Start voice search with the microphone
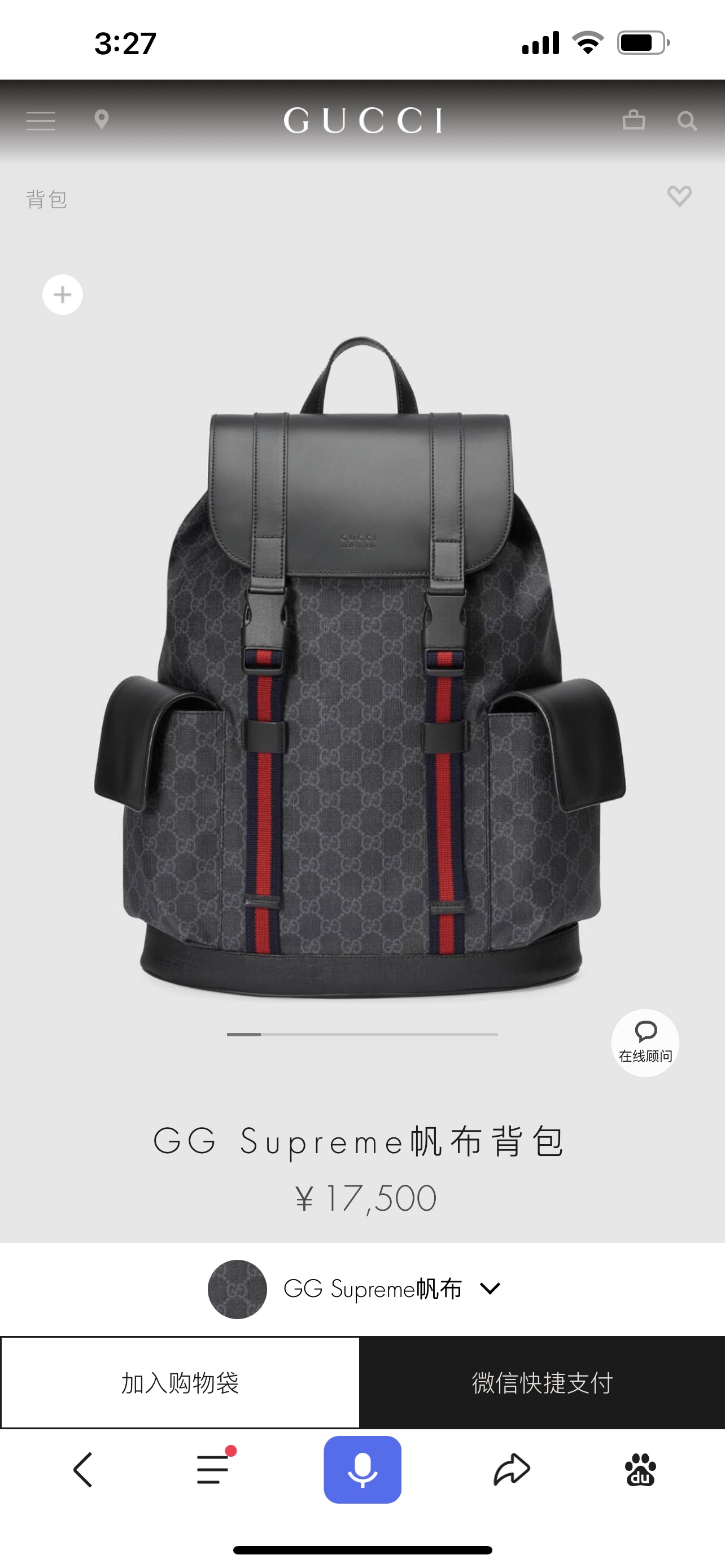 pyautogui.click(x=362, y=1469)
